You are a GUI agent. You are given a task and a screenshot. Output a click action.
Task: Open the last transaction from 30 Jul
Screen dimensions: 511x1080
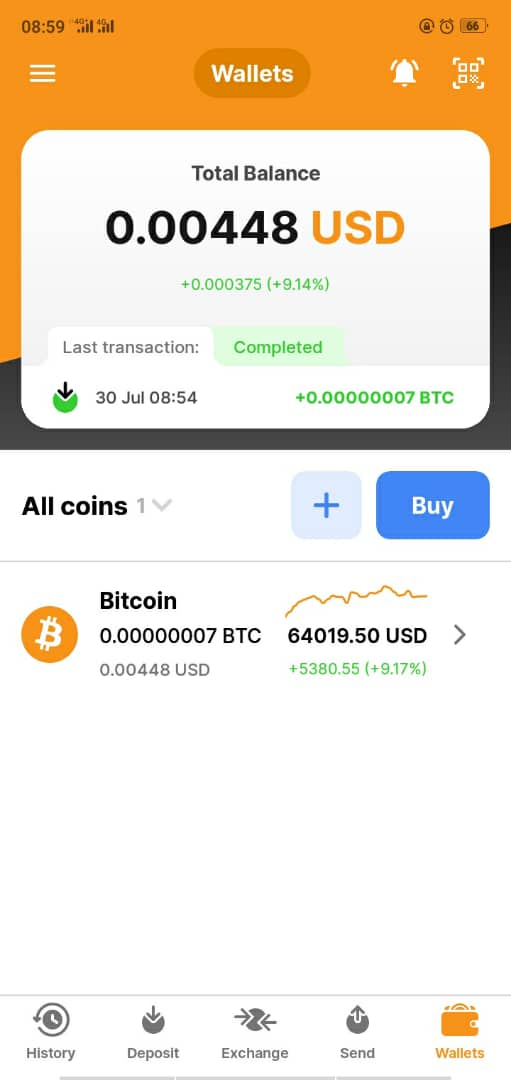point(256,397)
